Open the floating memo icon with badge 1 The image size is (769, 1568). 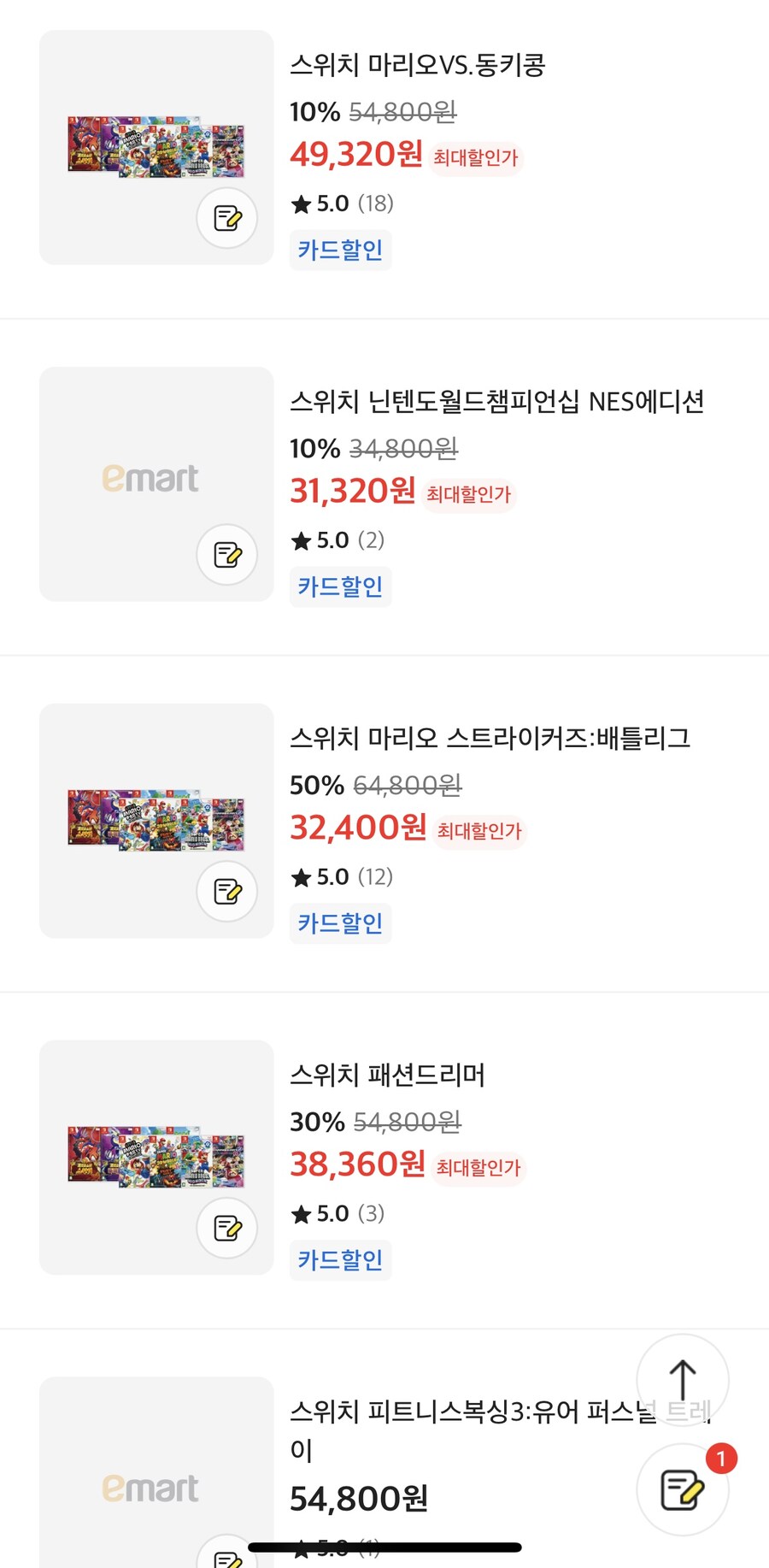coord(682,1488)
